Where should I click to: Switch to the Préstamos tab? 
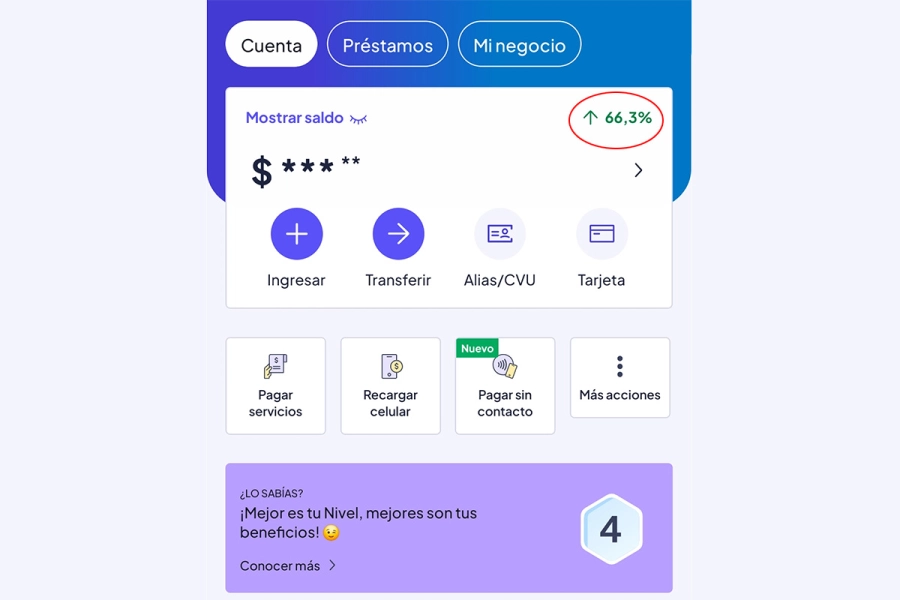coord(387,45)
